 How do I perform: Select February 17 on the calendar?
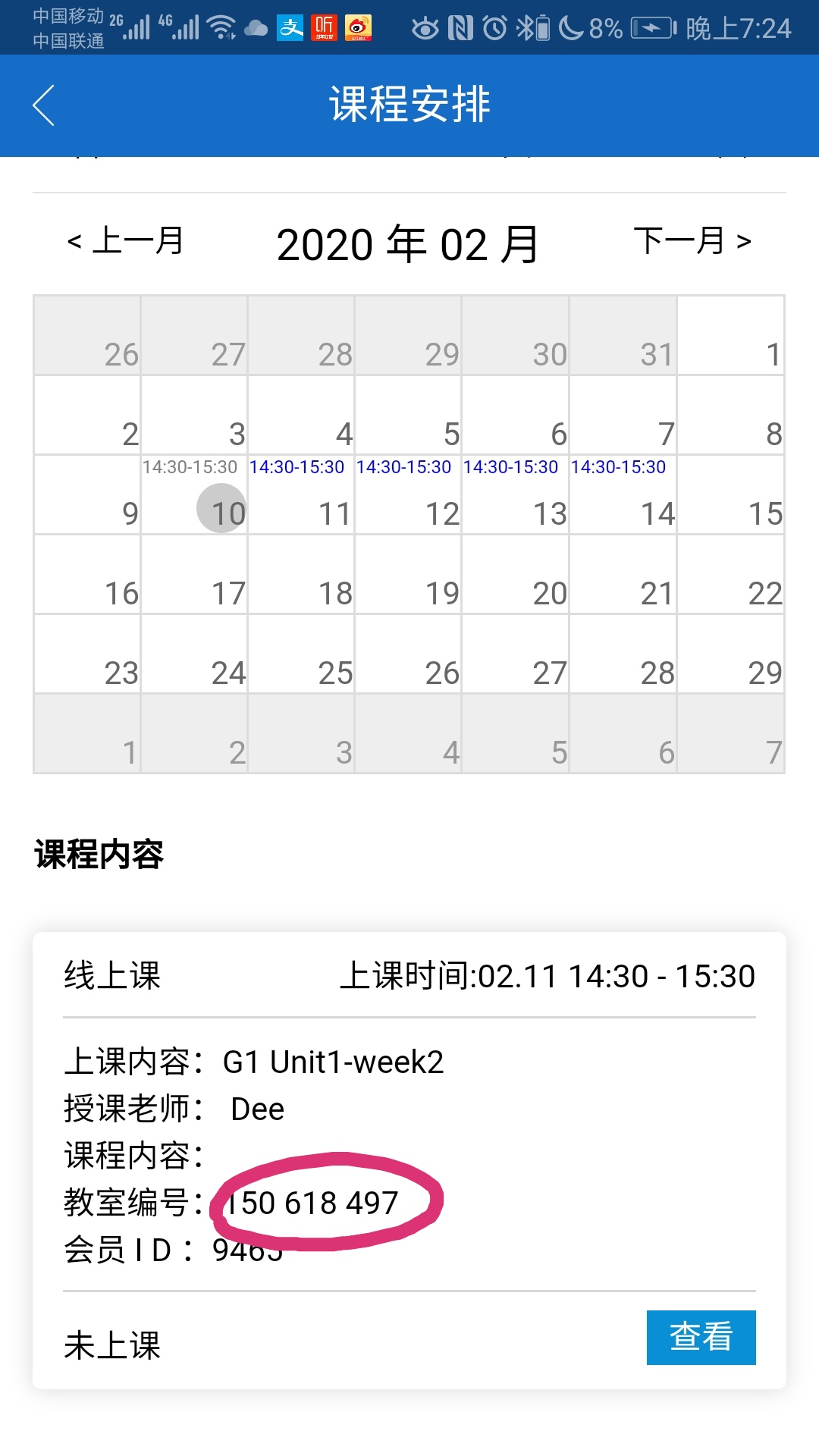(194, 576)
